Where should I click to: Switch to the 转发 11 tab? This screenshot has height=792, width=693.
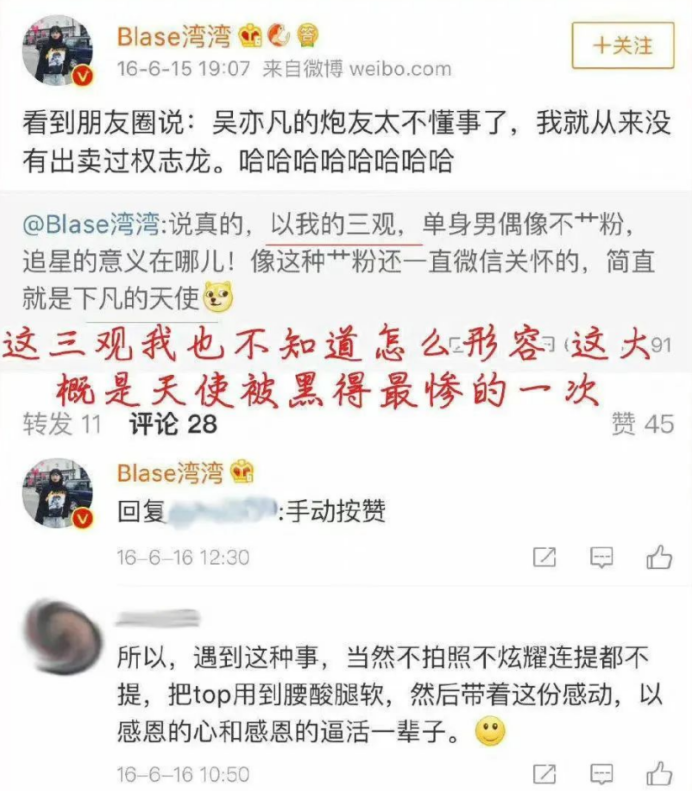coord(62,424)
